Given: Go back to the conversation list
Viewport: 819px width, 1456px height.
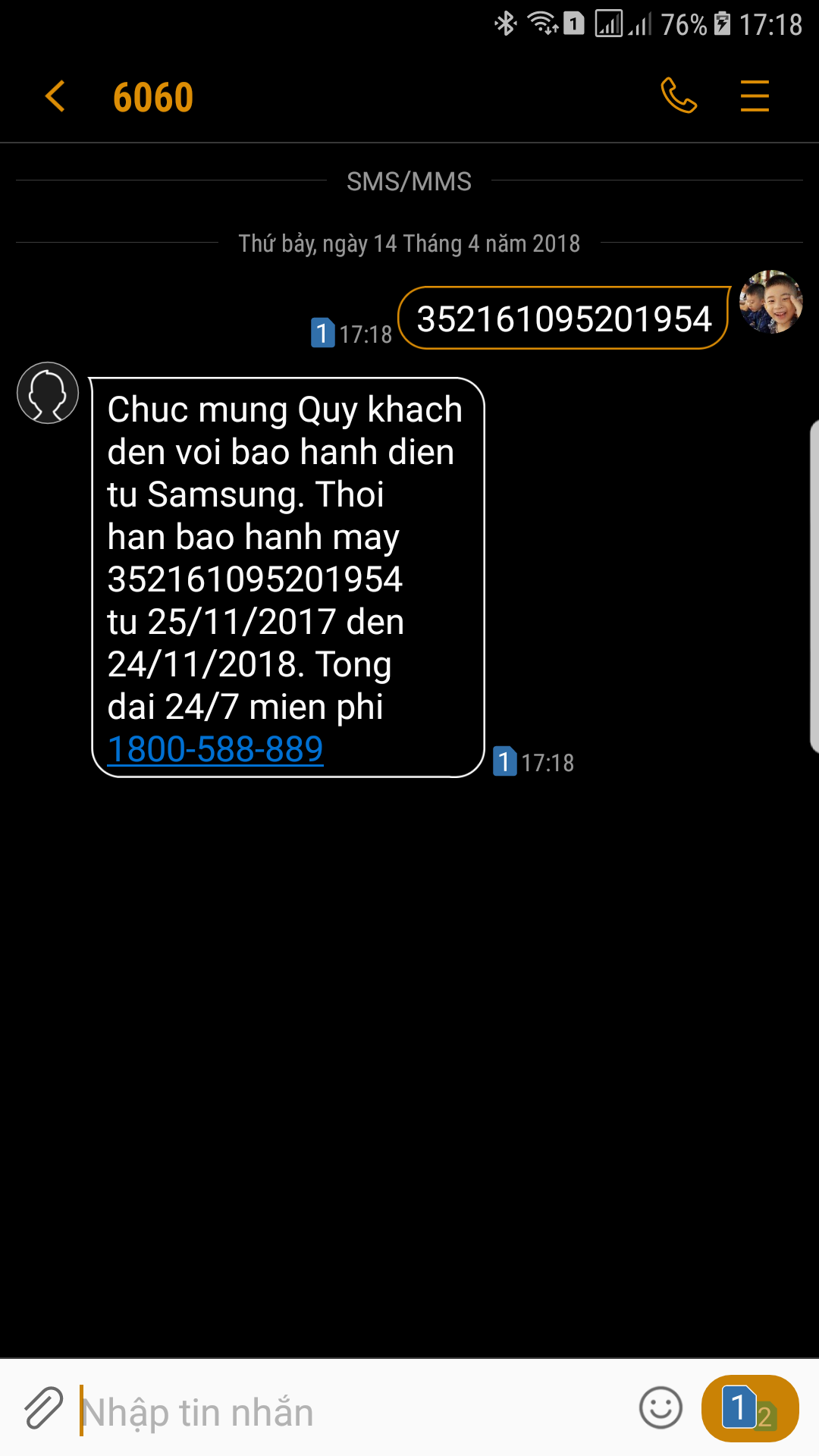Looking at the screenshot, I should 55,96.
